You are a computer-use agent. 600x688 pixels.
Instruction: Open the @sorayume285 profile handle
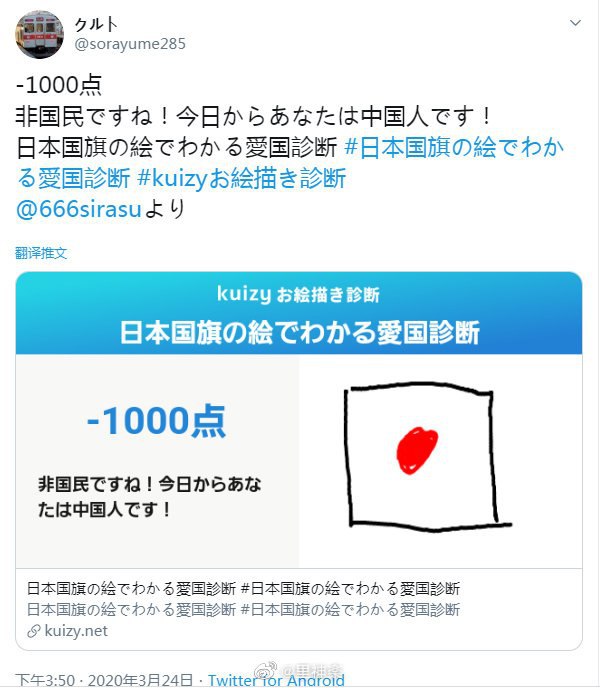click(130, 44)
